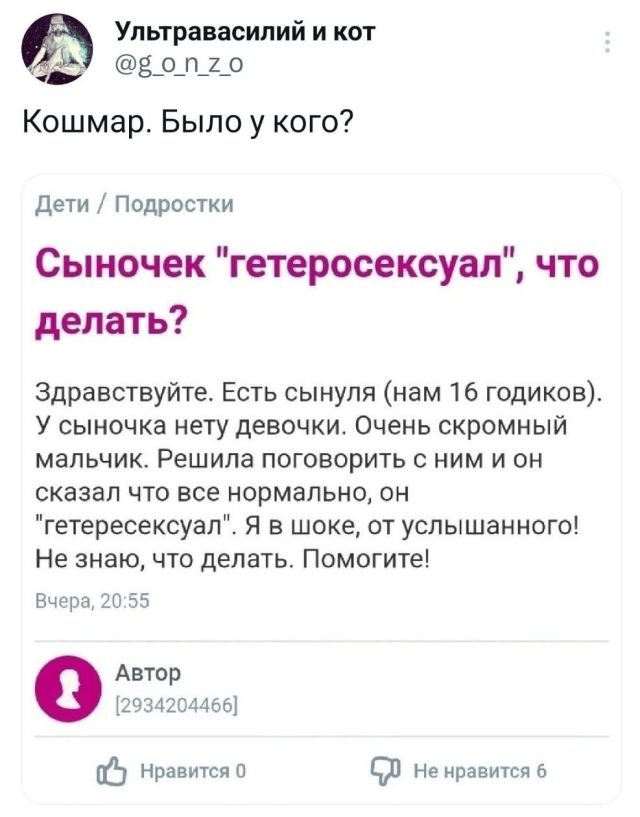This screenshot has width=640, height=817.
Task: Open the tweet's overflow menu
Action: point(609,41)
